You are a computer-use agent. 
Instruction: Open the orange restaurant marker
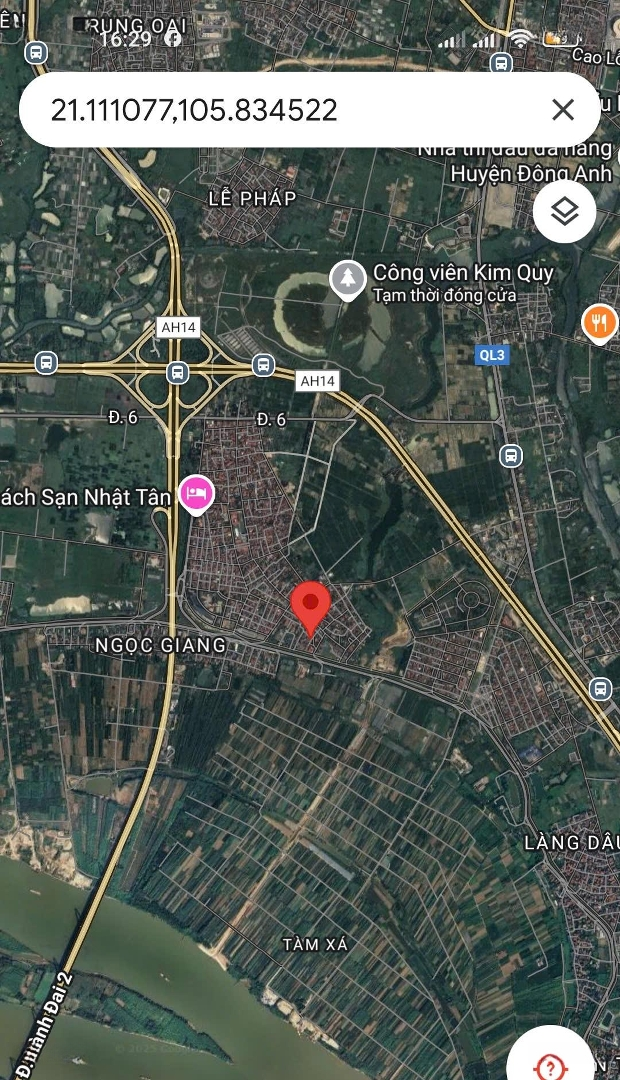[599, 322]
